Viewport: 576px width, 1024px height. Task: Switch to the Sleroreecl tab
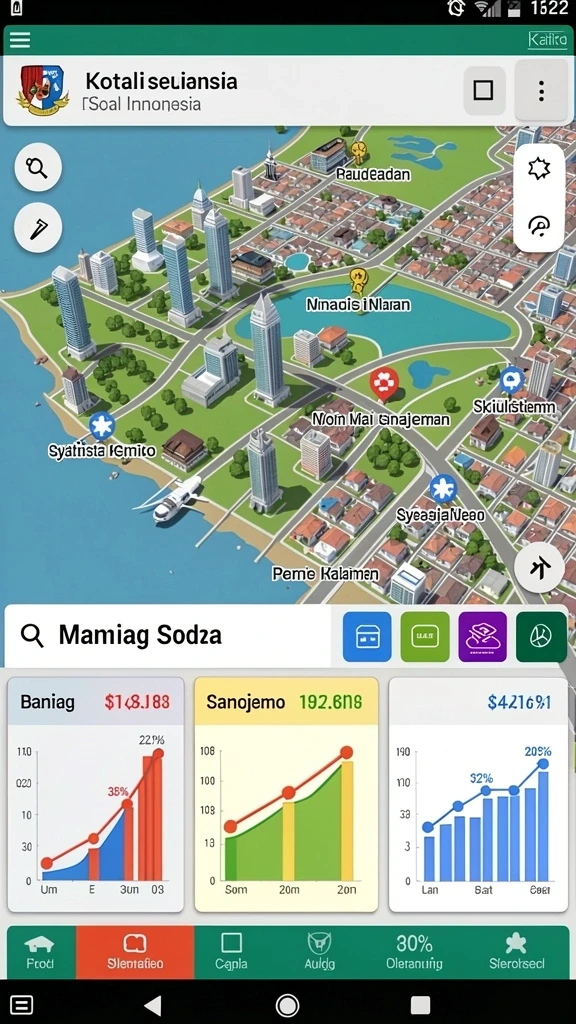517,952
